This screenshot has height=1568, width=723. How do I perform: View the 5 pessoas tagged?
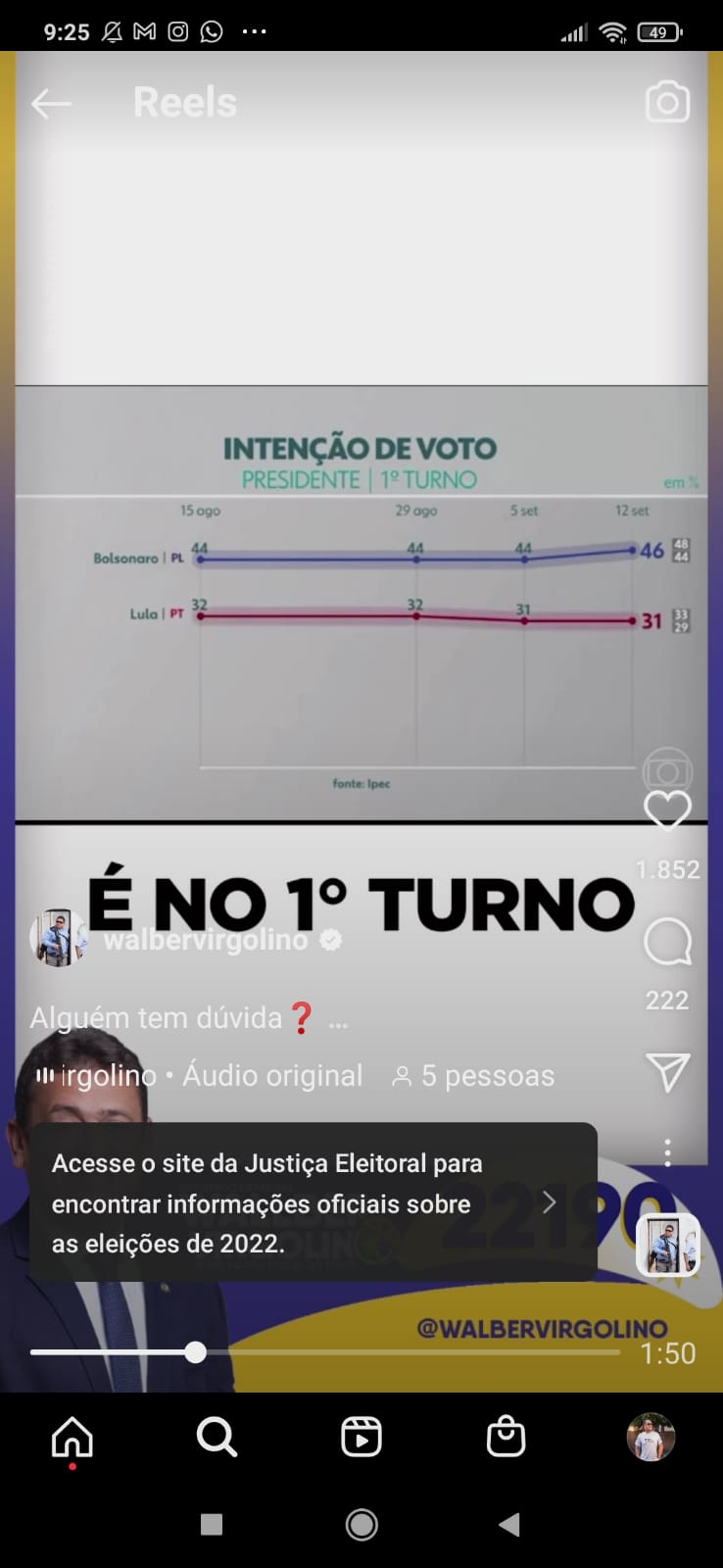pos(473,1076)
